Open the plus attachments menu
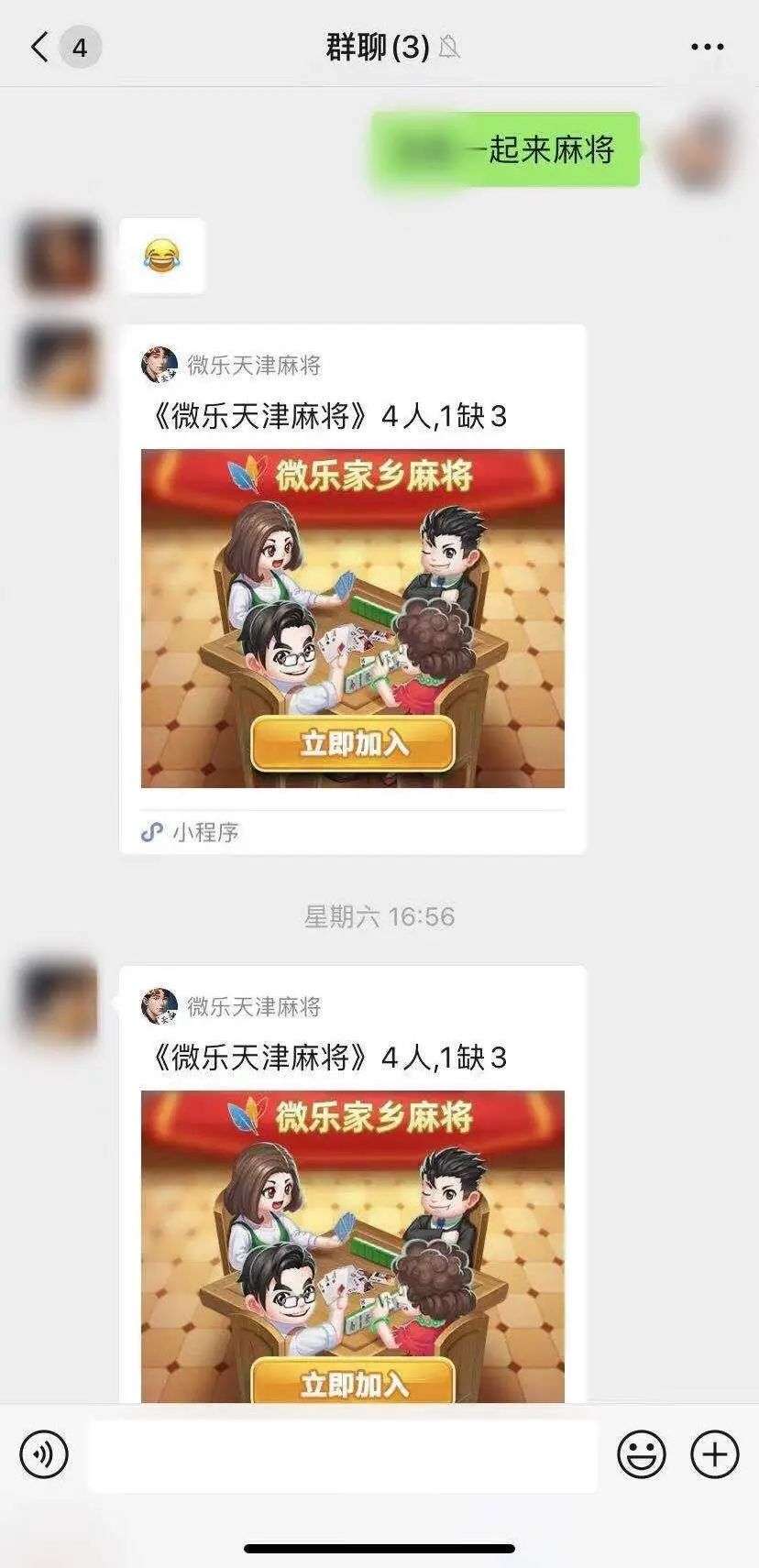 714,1453
